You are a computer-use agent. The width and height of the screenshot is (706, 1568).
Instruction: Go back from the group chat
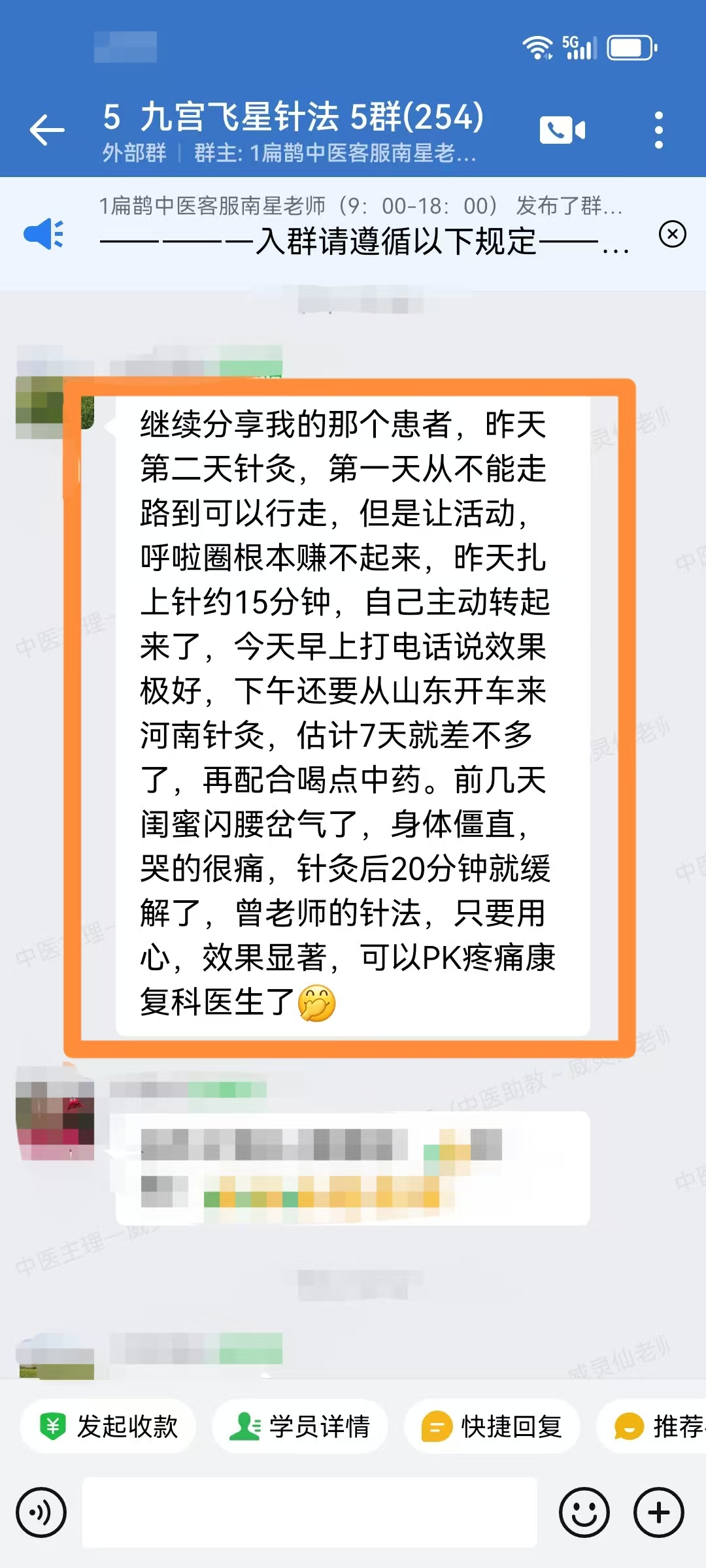(47, 129)
